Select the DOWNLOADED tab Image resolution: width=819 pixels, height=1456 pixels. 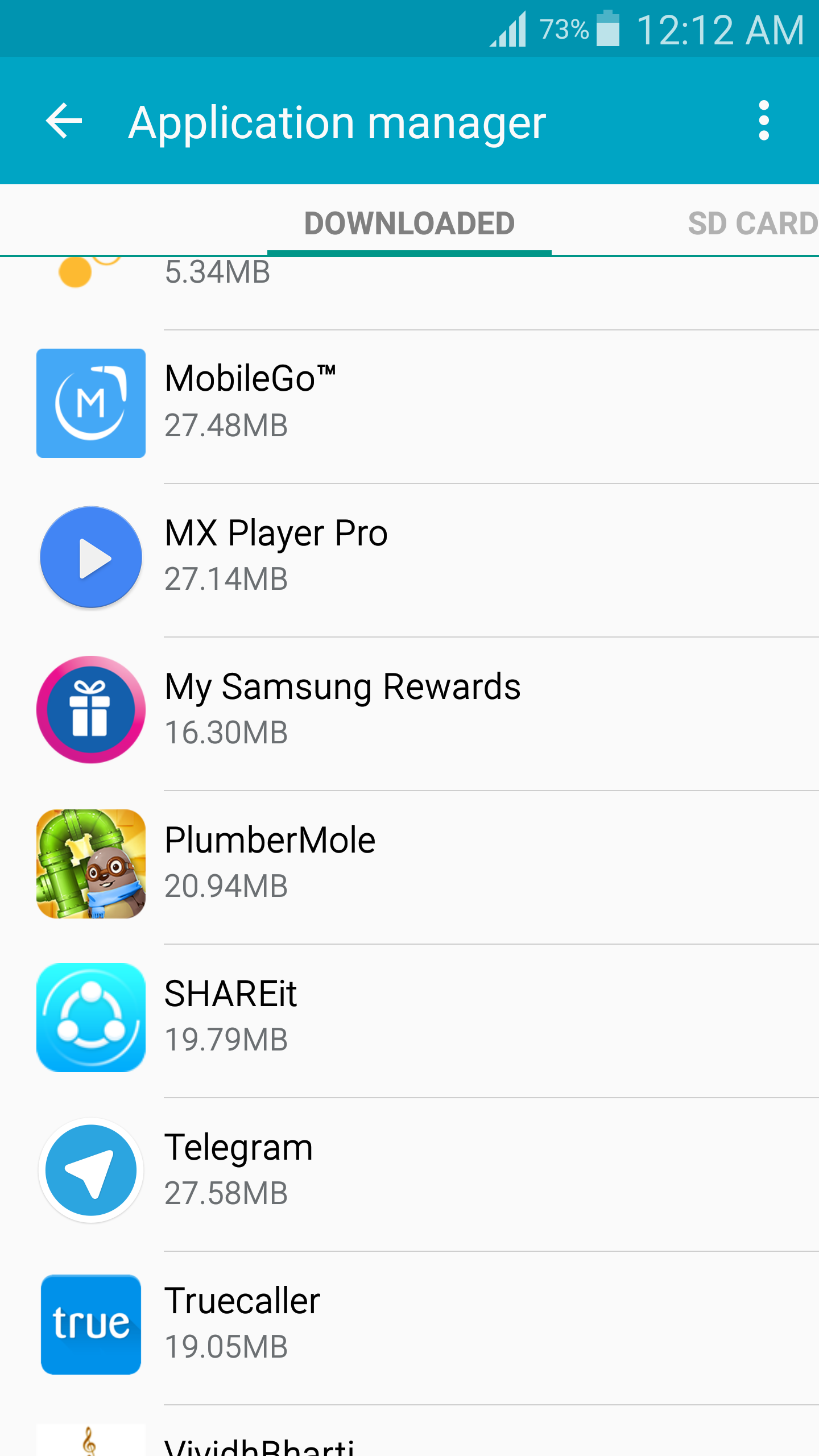(x=409, y=223)
